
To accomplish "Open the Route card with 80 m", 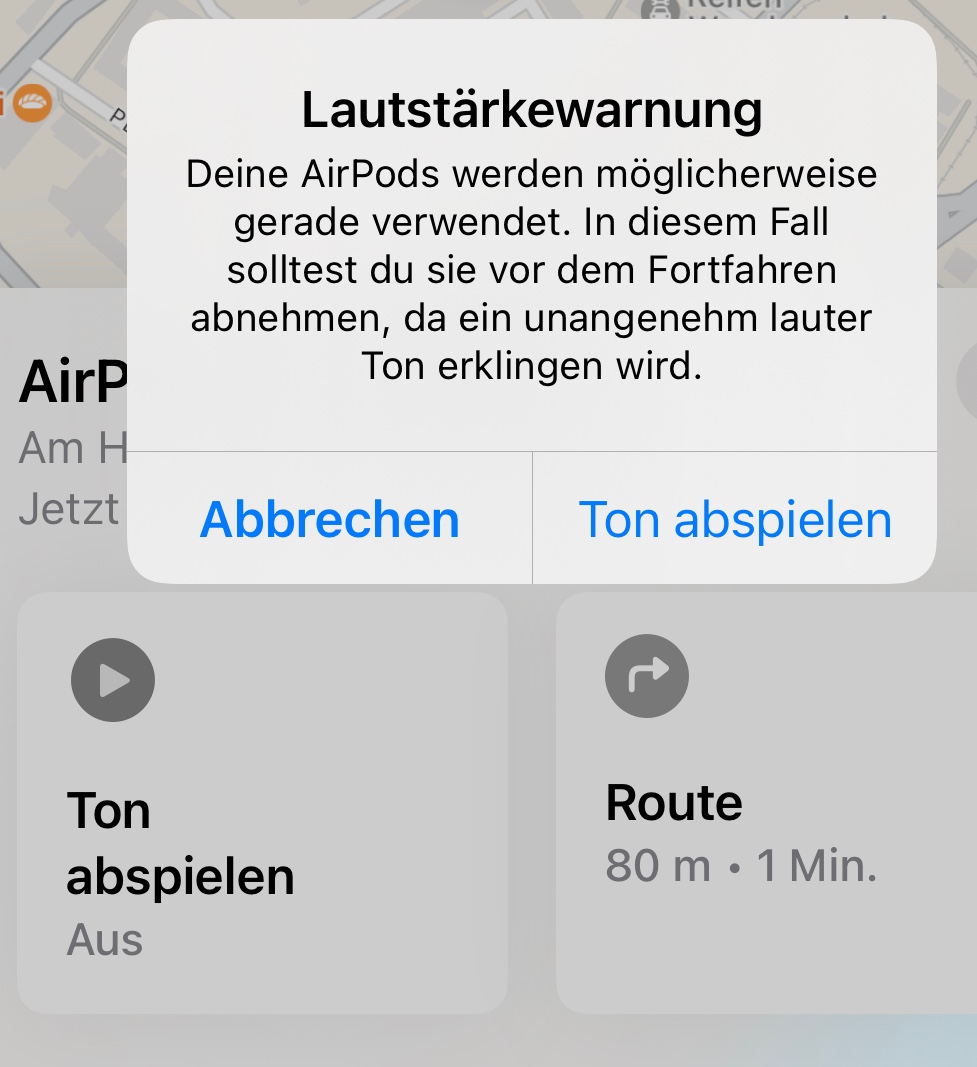I will point(767,803).
